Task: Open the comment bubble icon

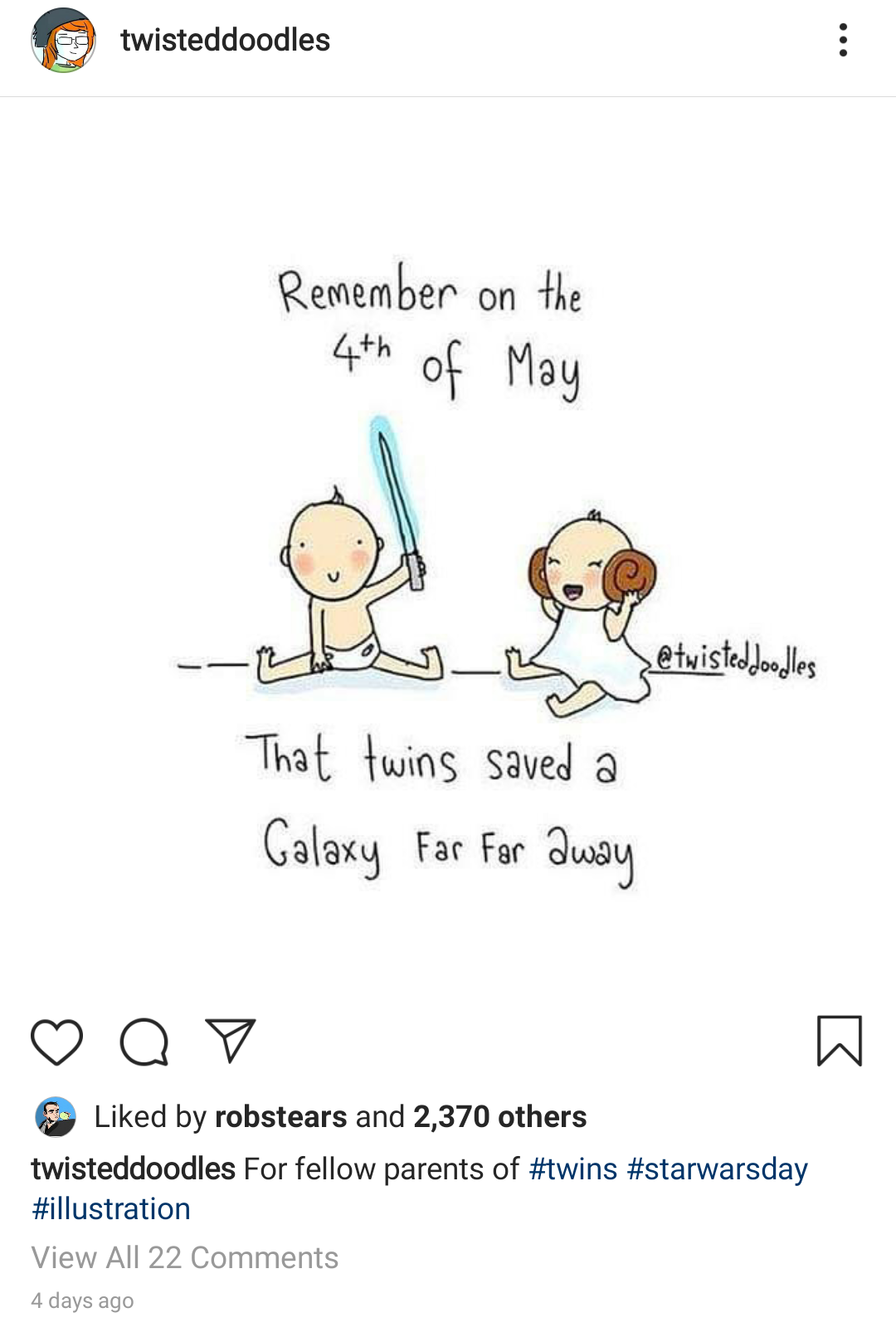Action: coord(144,1042)
